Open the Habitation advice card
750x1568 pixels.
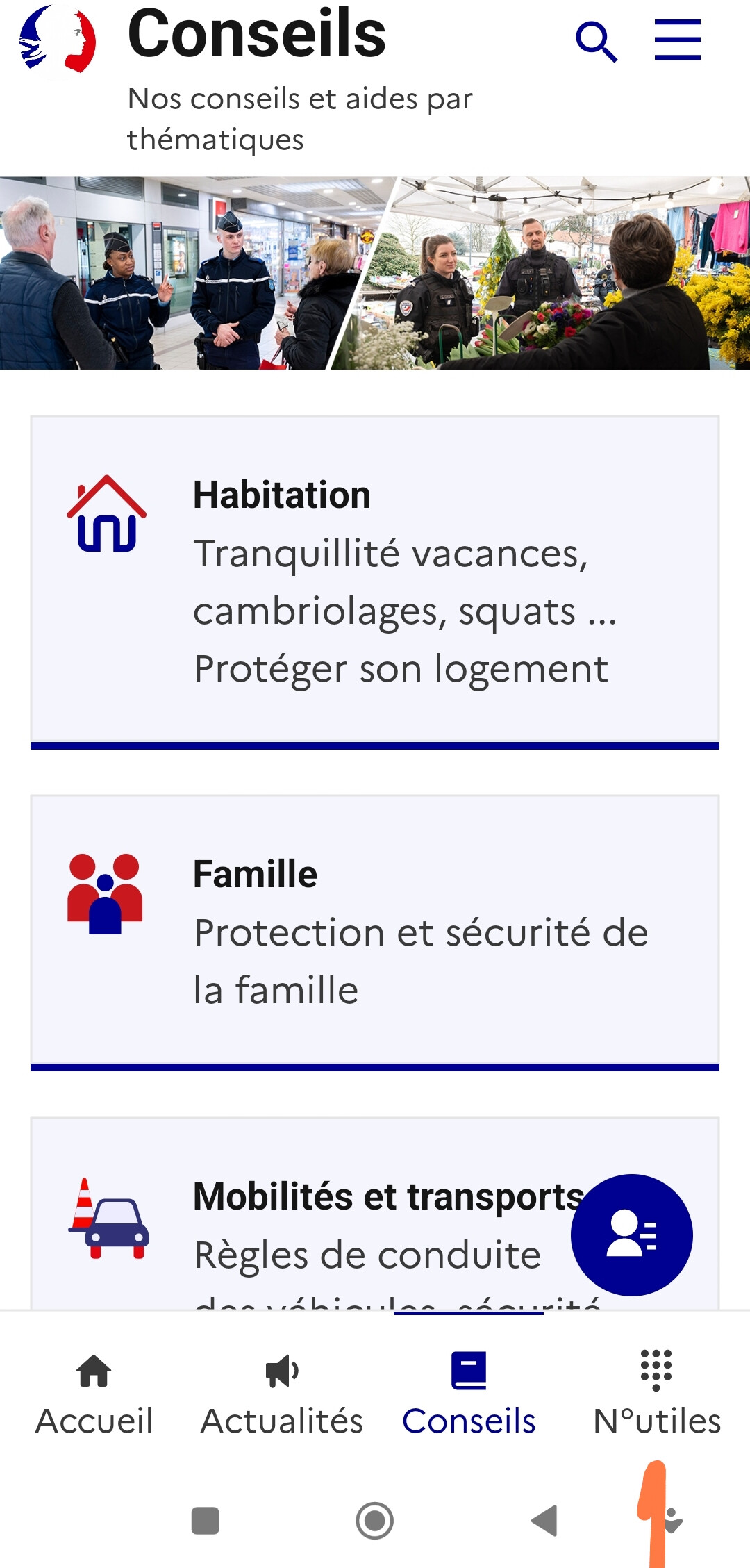click(x=375, y=582)
